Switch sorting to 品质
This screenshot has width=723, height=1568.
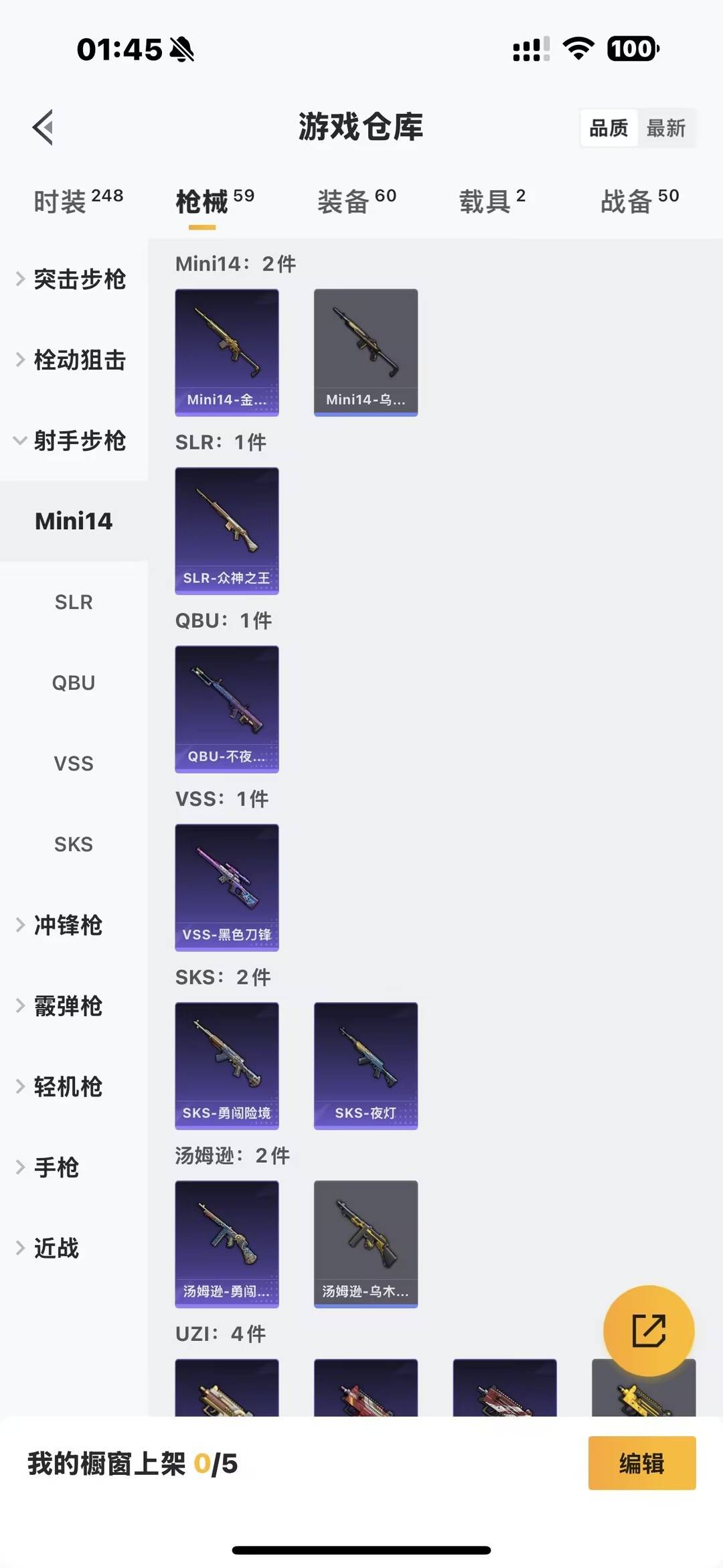tap(608, 127)
